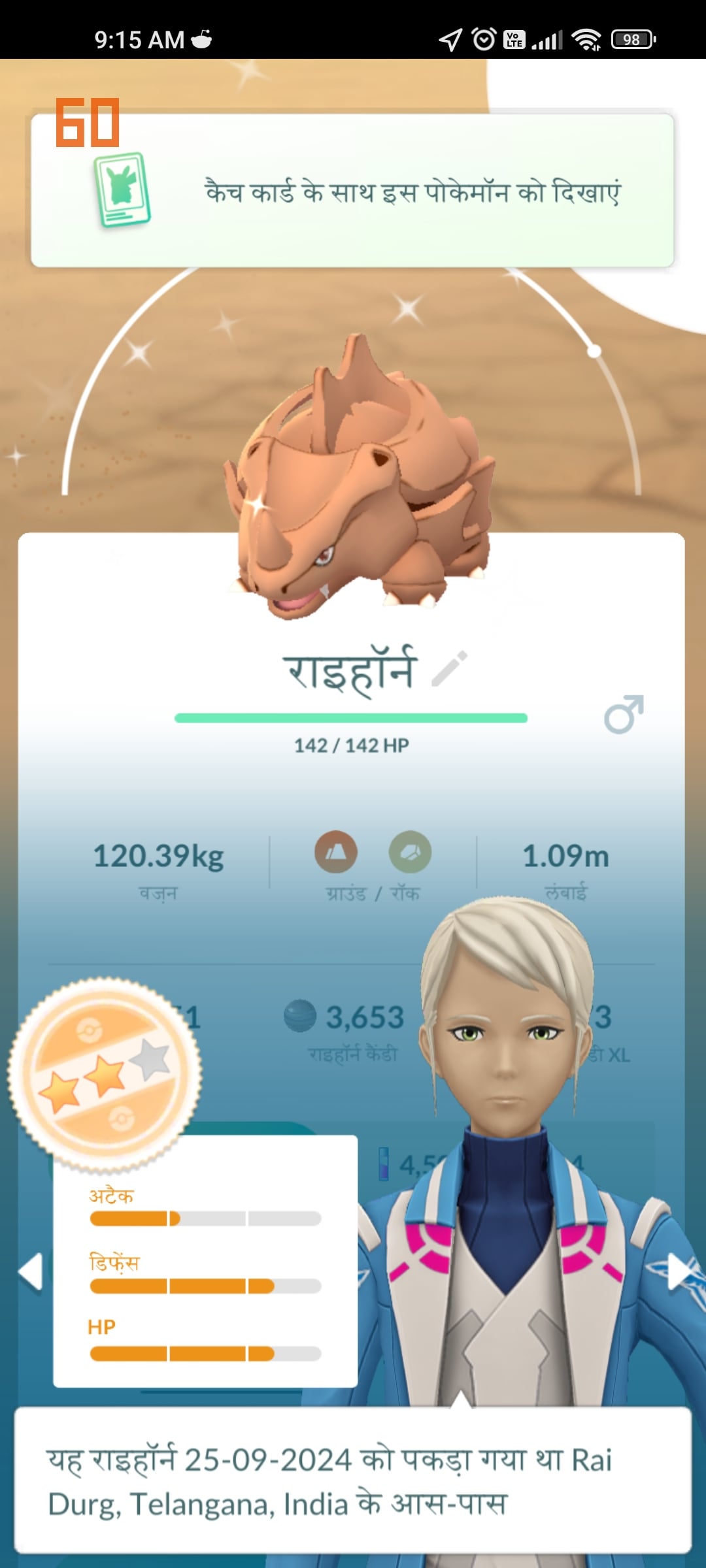Edit the राइहॉर्न name with the pencil icon
Viewport: 706px width, 1568px height.
tap(450, 668)
